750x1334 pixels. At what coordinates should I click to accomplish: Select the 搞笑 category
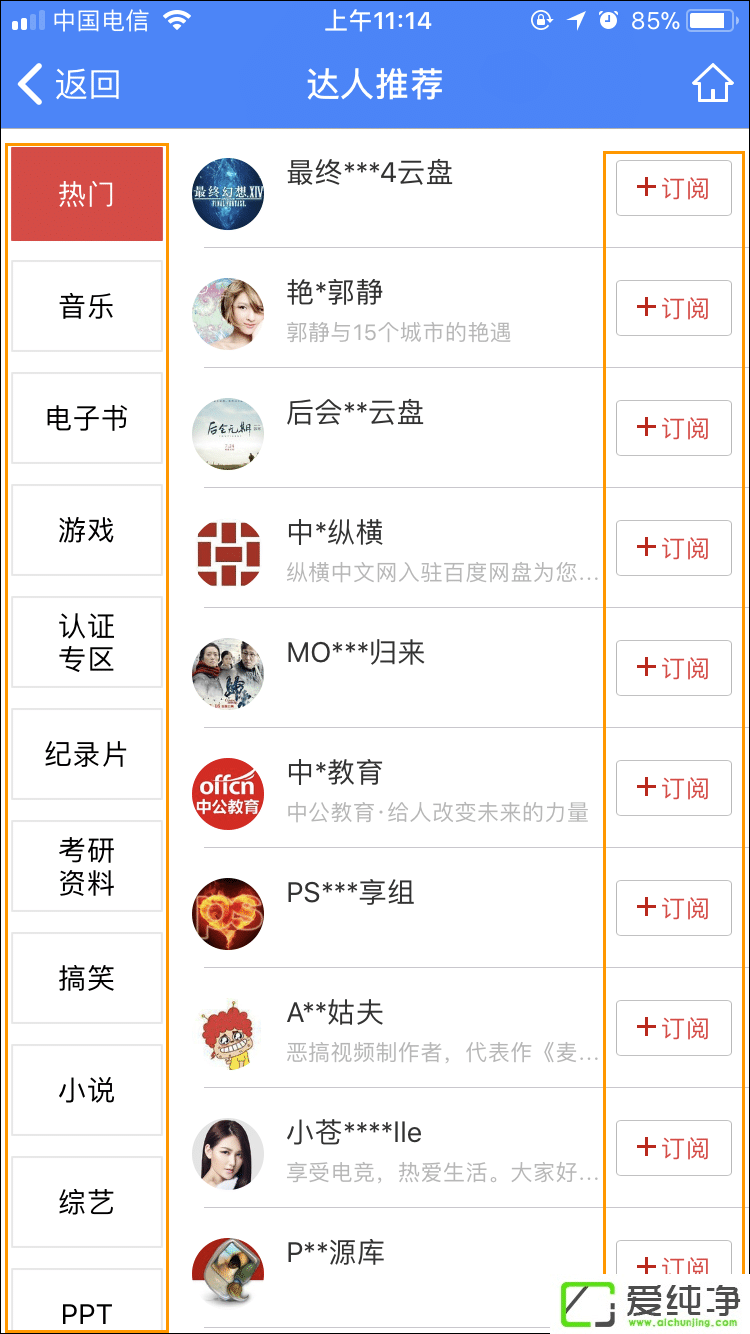click(x=87, y=978)
